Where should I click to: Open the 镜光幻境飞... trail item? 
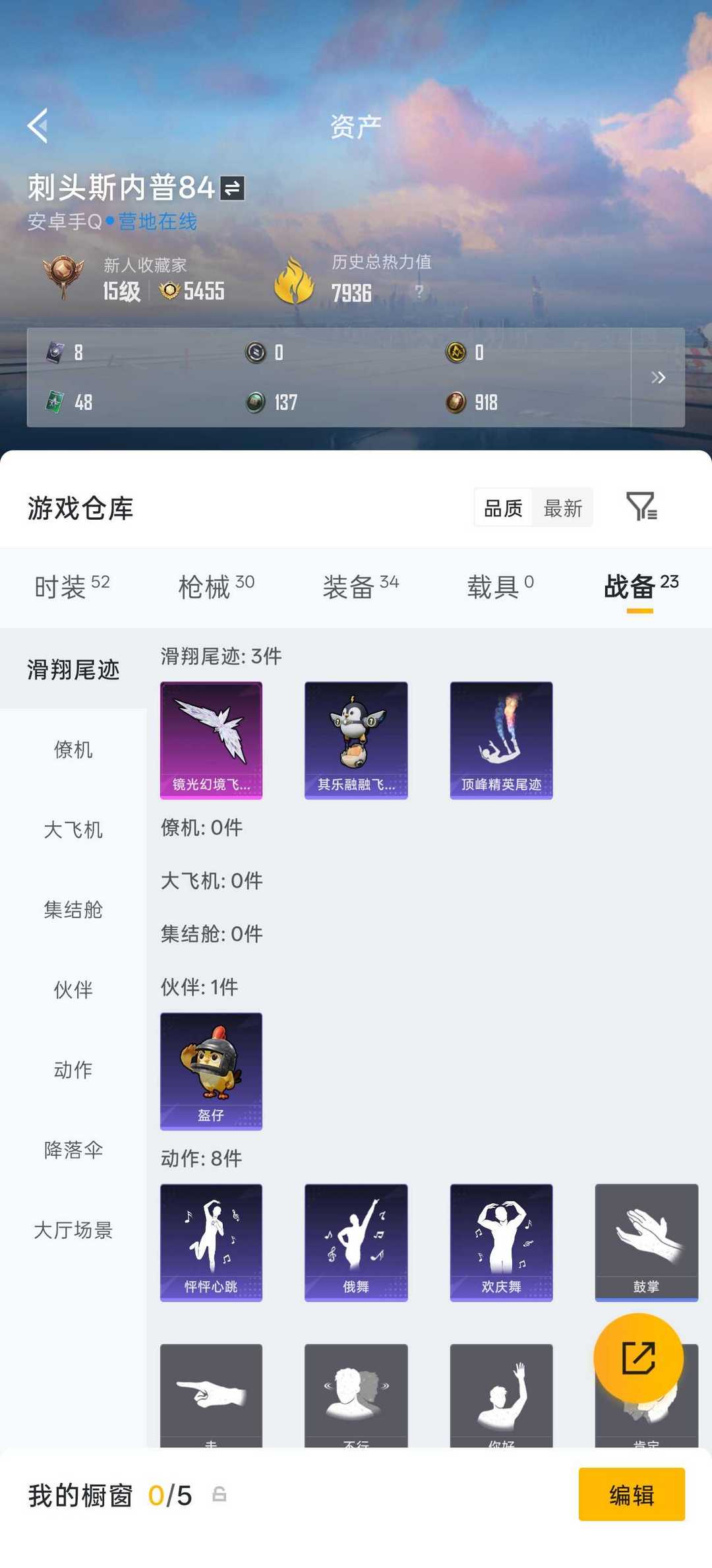pos(211,740)
